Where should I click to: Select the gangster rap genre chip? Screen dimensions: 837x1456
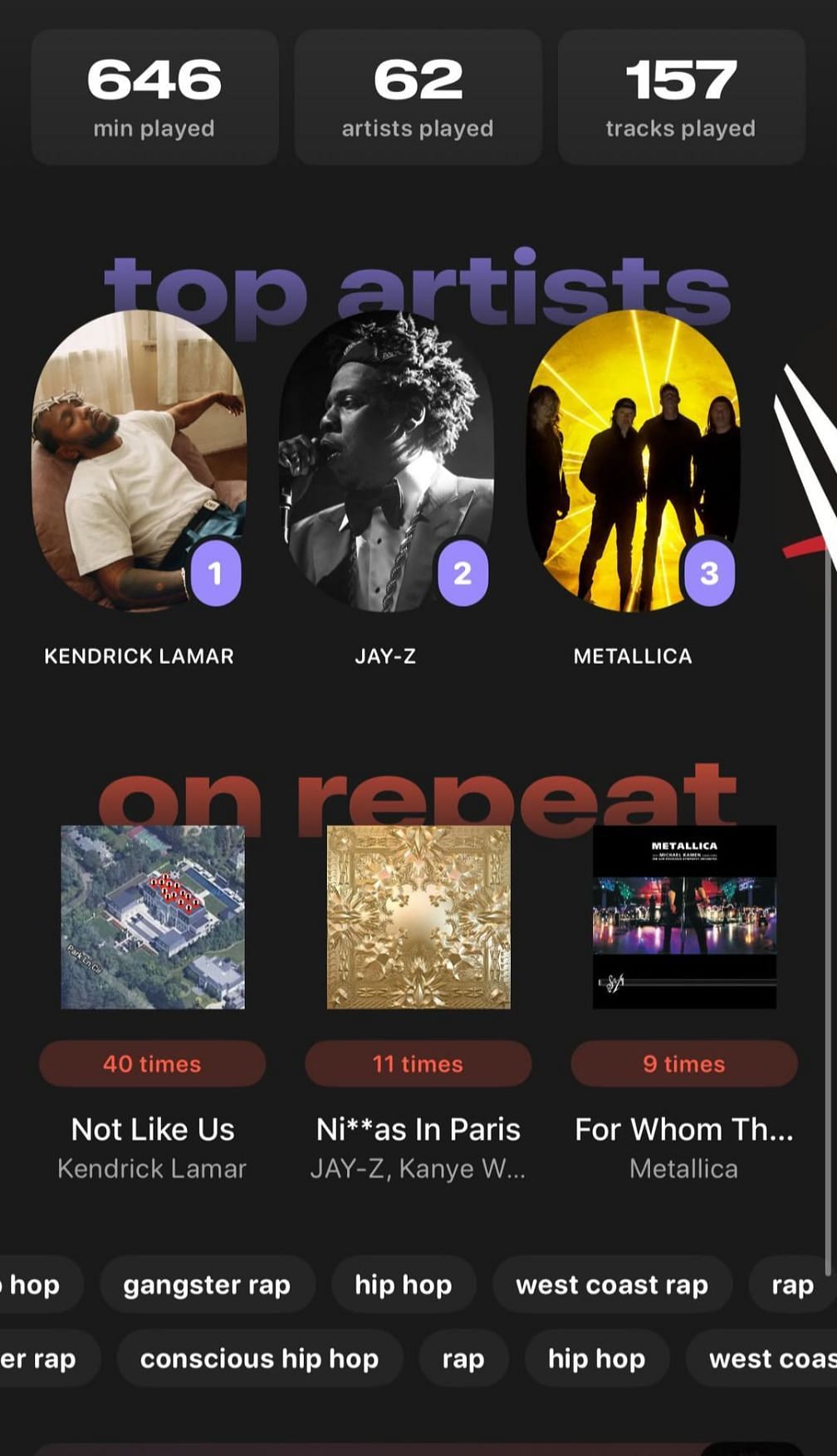click(x=207, y=1285)
